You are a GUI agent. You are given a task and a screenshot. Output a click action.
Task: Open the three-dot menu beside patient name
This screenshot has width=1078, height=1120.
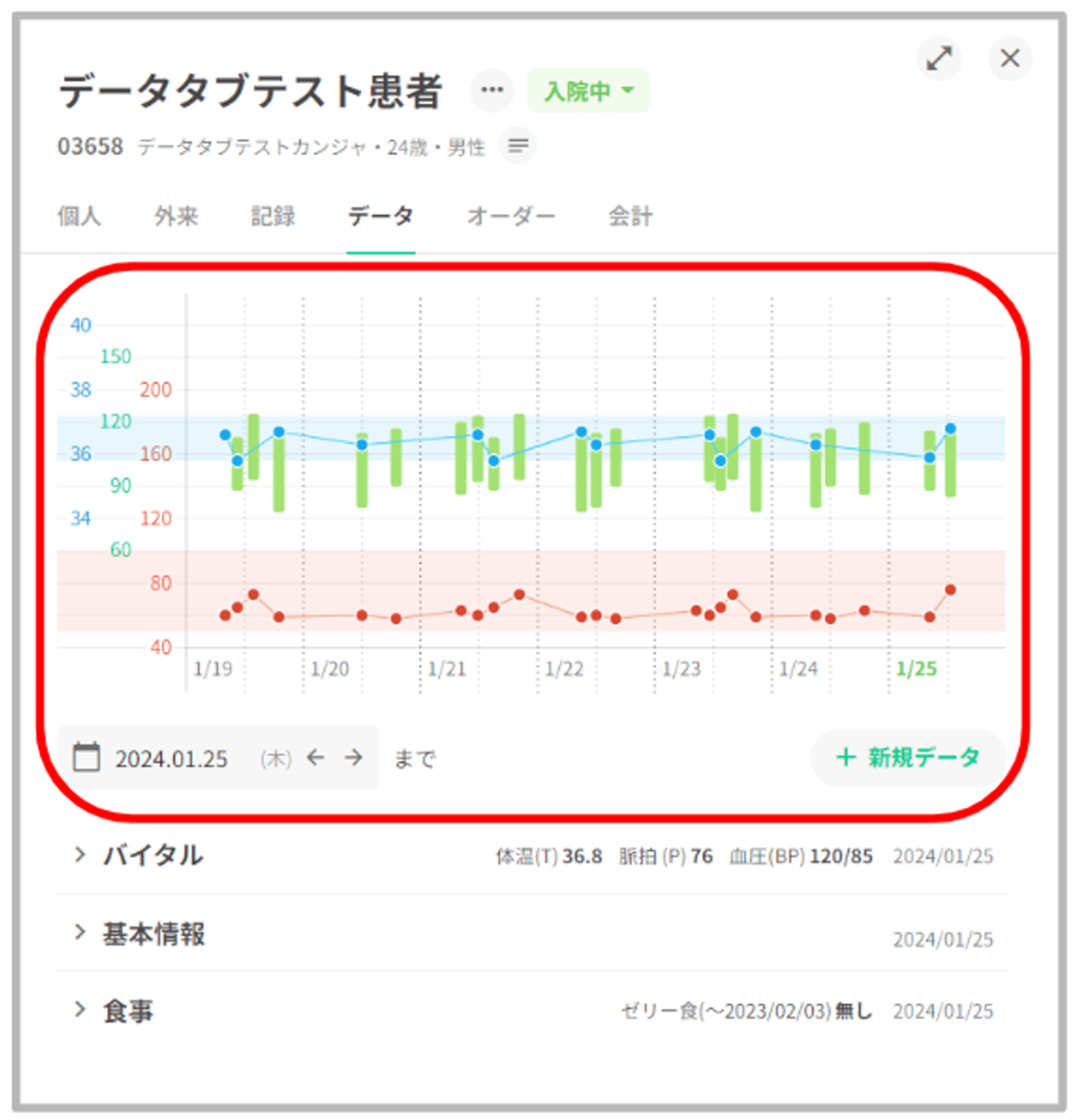pos(491,90)
